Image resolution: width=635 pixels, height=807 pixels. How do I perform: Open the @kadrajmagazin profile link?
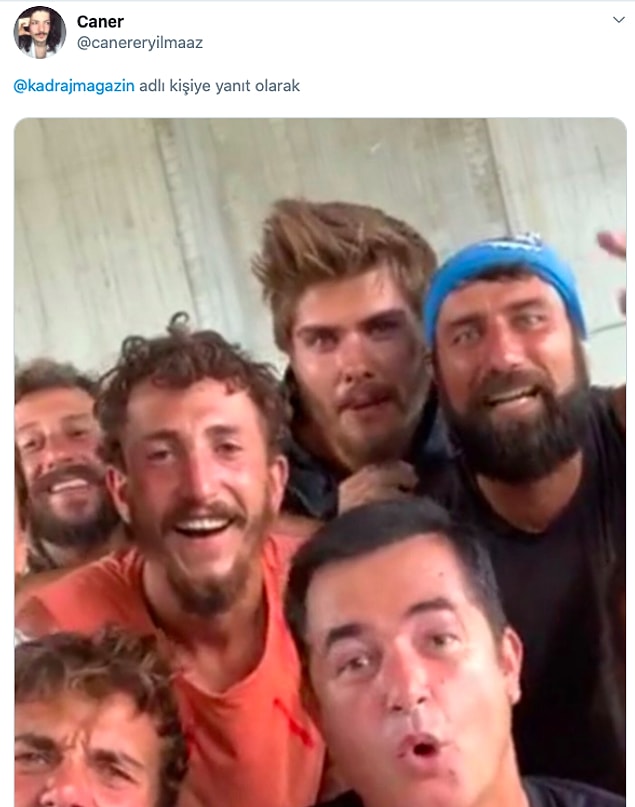point(72,86)
